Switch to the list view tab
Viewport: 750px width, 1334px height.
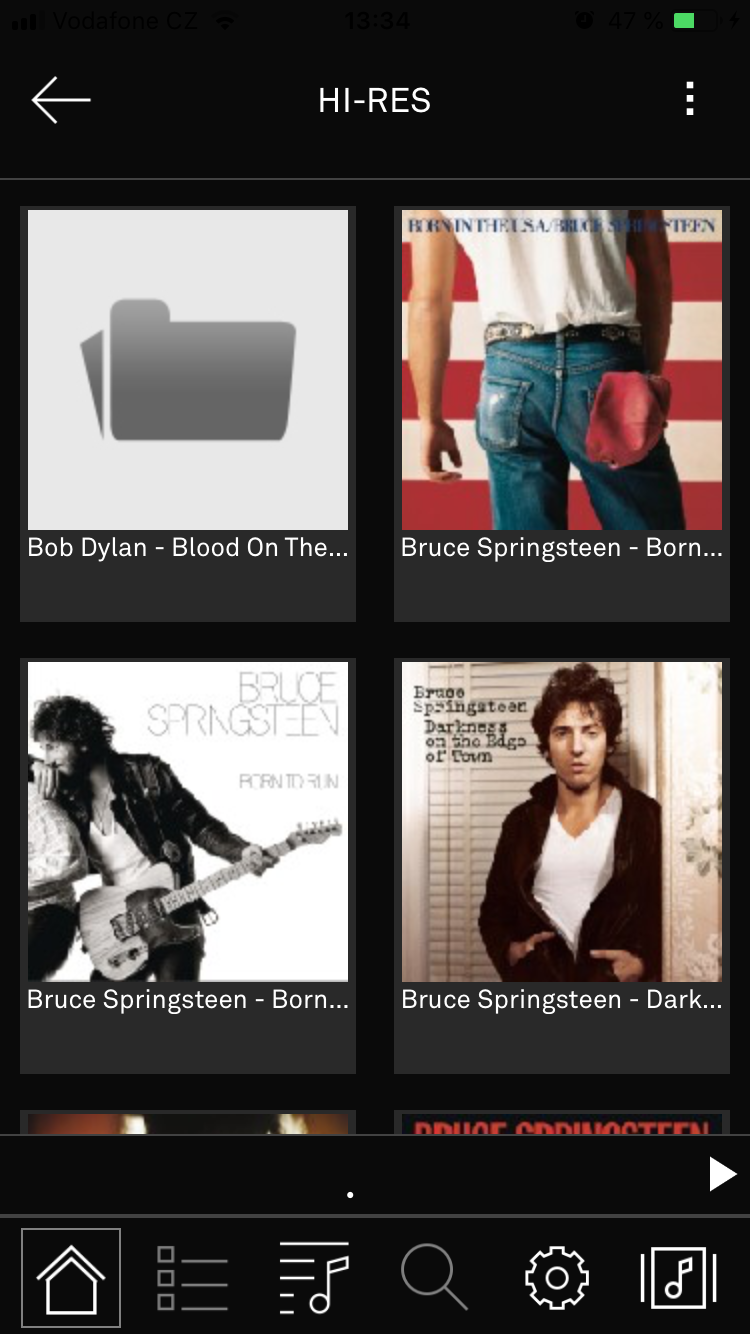(x=193, y=1278)
